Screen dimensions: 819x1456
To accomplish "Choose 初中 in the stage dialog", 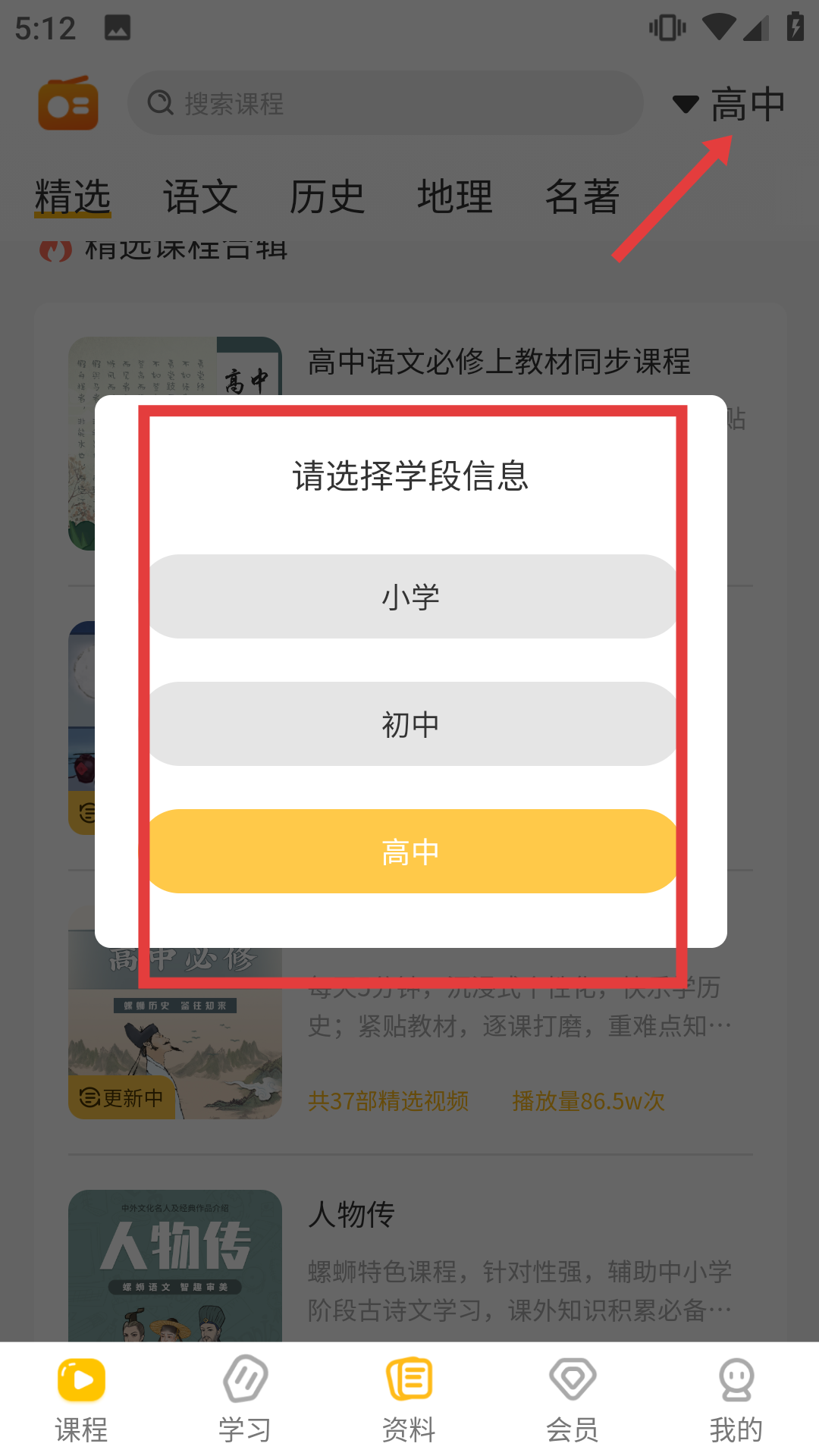I will pyautogui.click(x=410, y=724).
